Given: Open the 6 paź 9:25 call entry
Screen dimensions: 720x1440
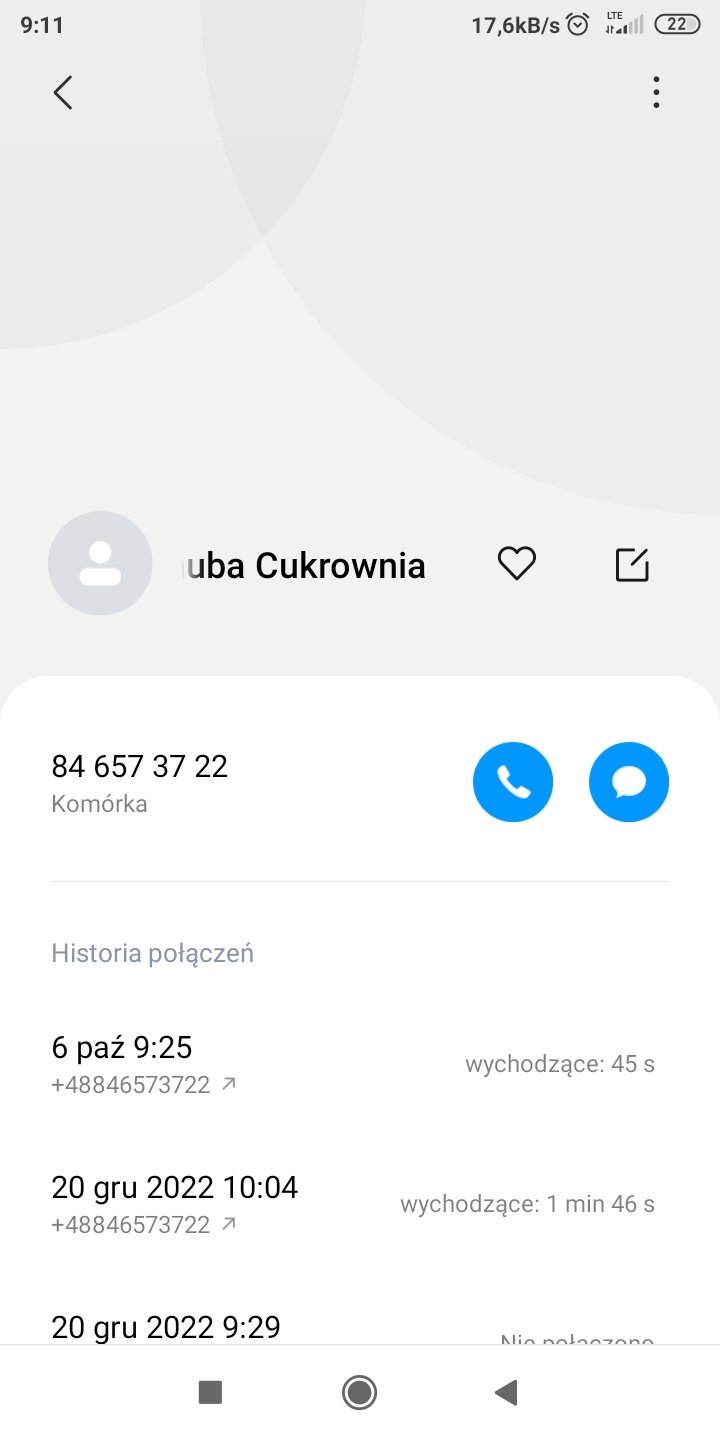Looking at the screenshot, I should (x=352, y=1064).
